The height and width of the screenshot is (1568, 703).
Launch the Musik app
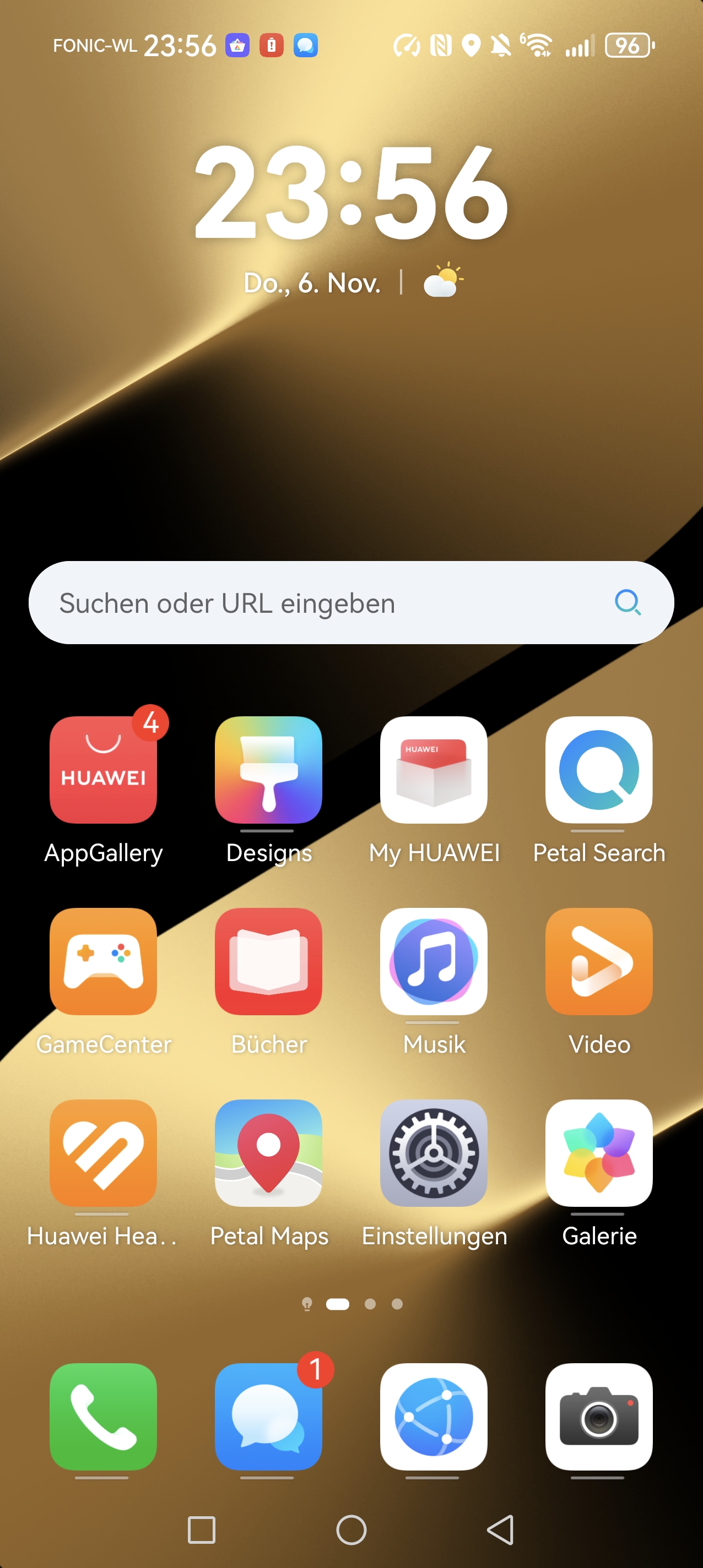(x=434, y=962)
